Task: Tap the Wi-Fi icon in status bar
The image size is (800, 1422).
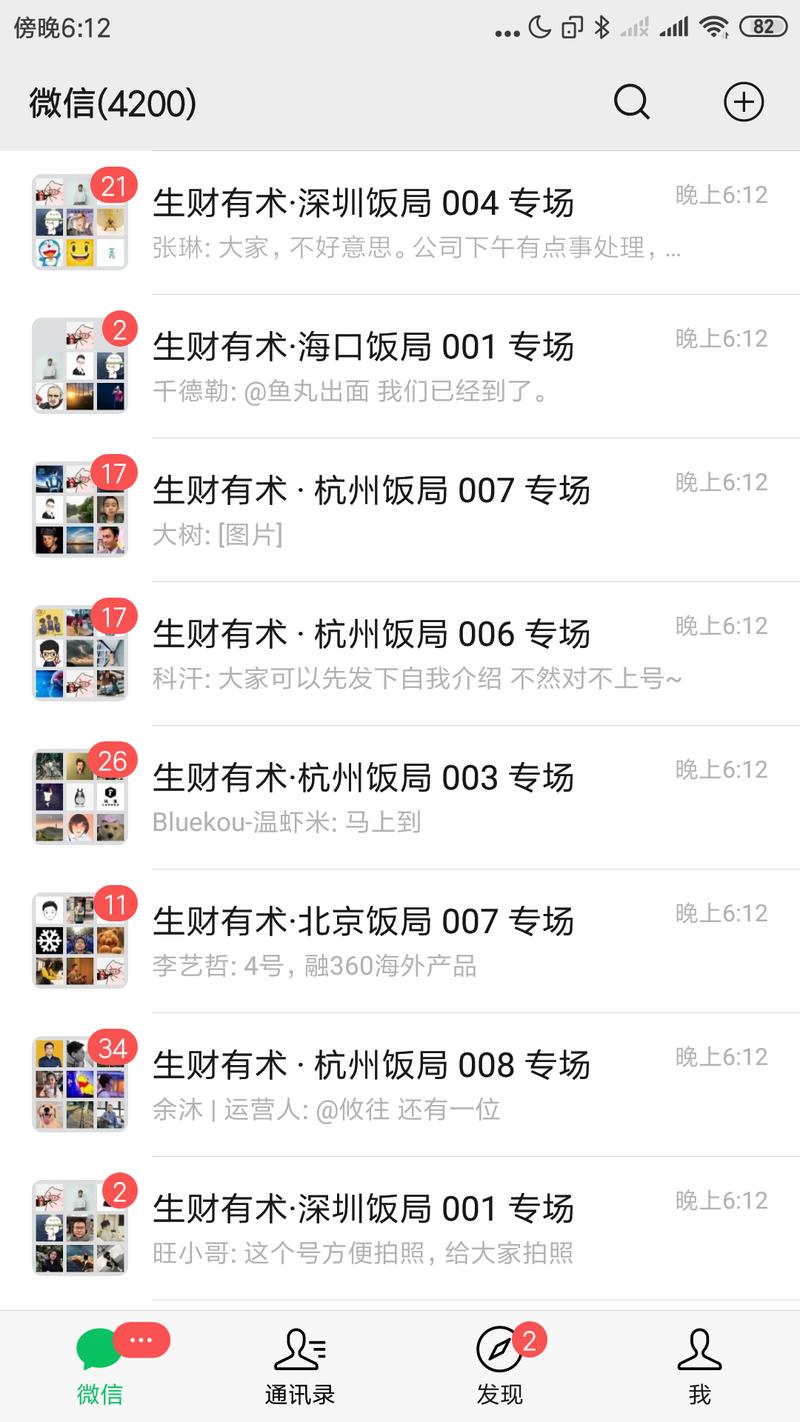Action: point(714,28)
